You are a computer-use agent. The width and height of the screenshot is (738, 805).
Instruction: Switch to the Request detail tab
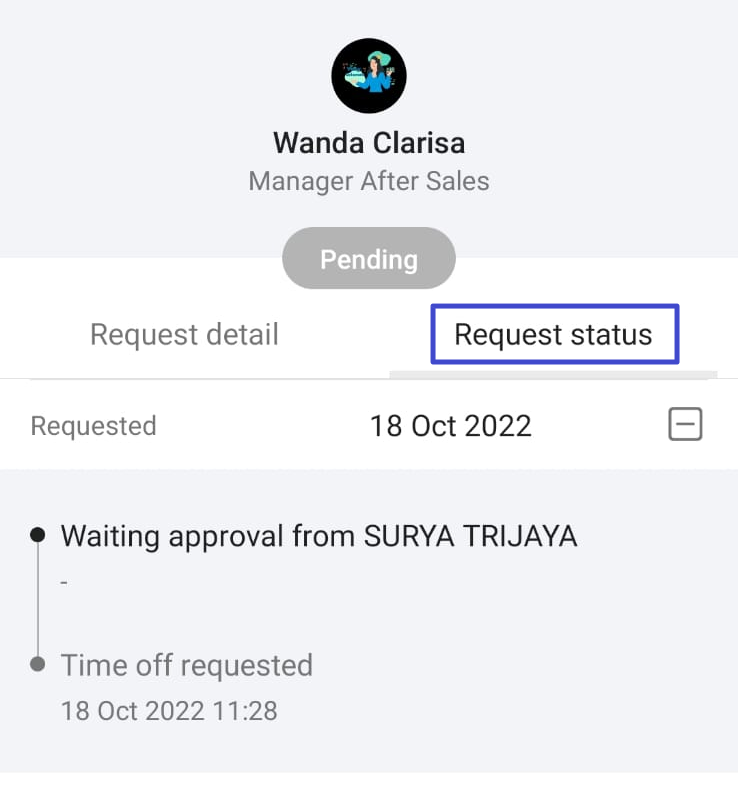(x=184, y=334)
